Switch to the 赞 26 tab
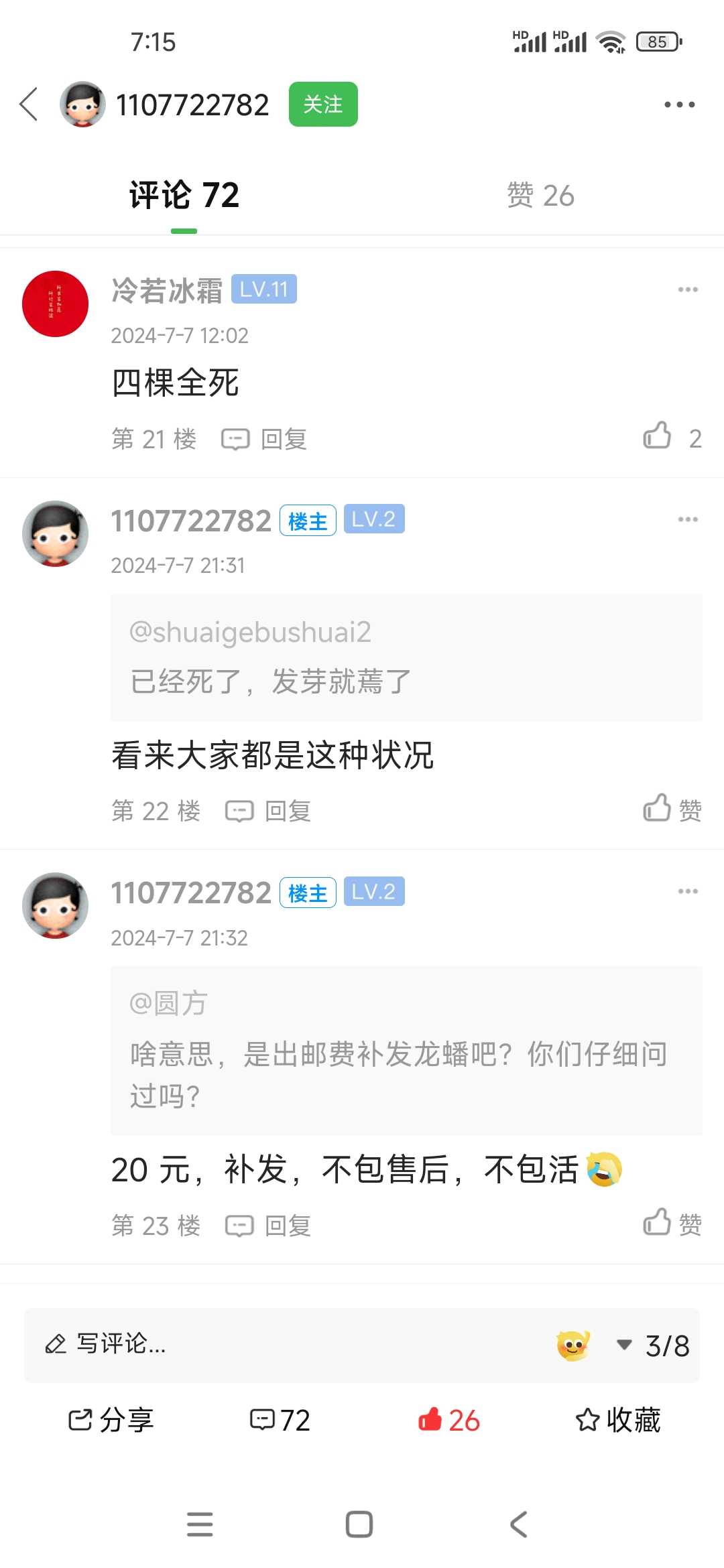 [540, 195]
